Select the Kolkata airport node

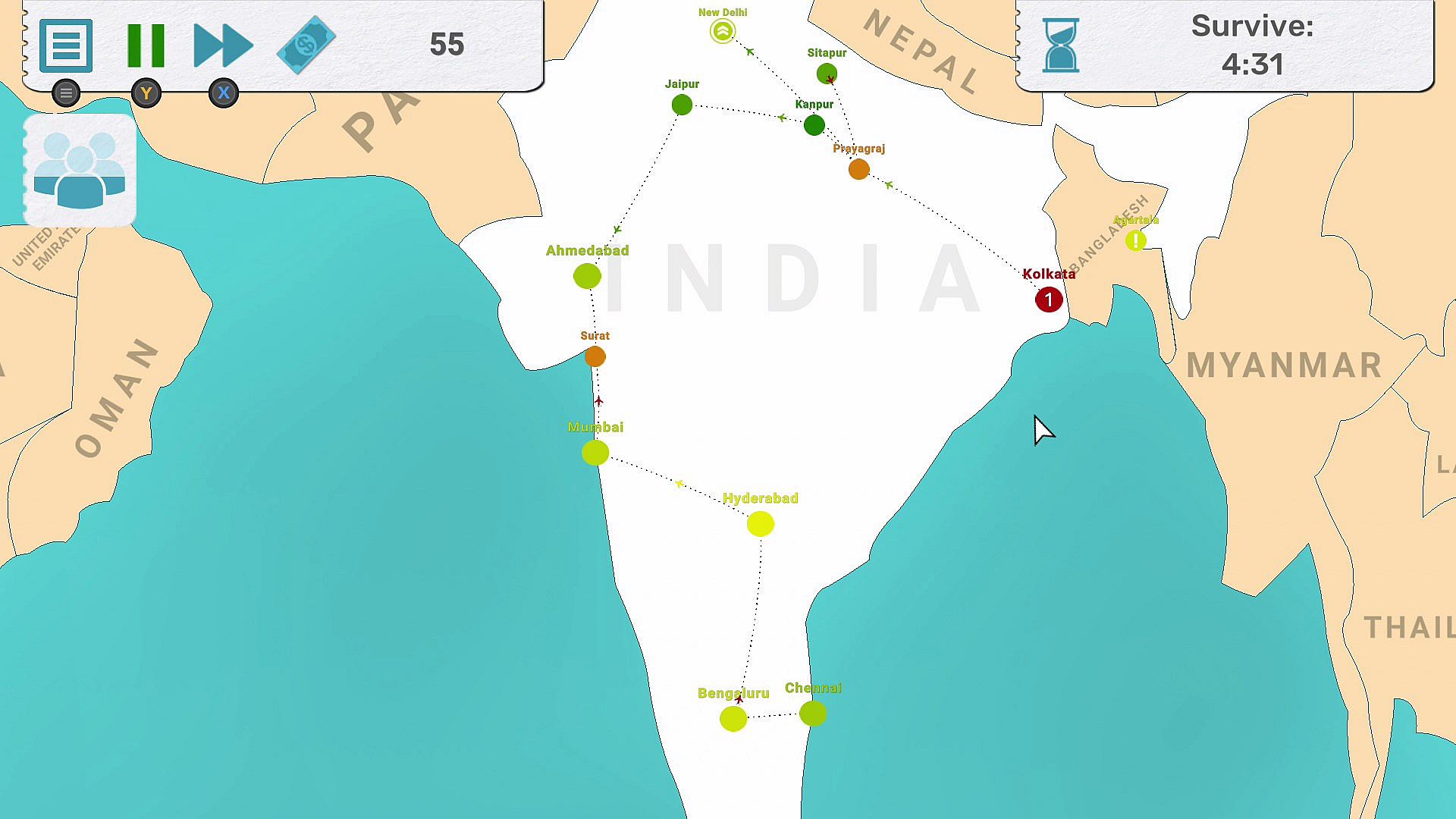1049,300
